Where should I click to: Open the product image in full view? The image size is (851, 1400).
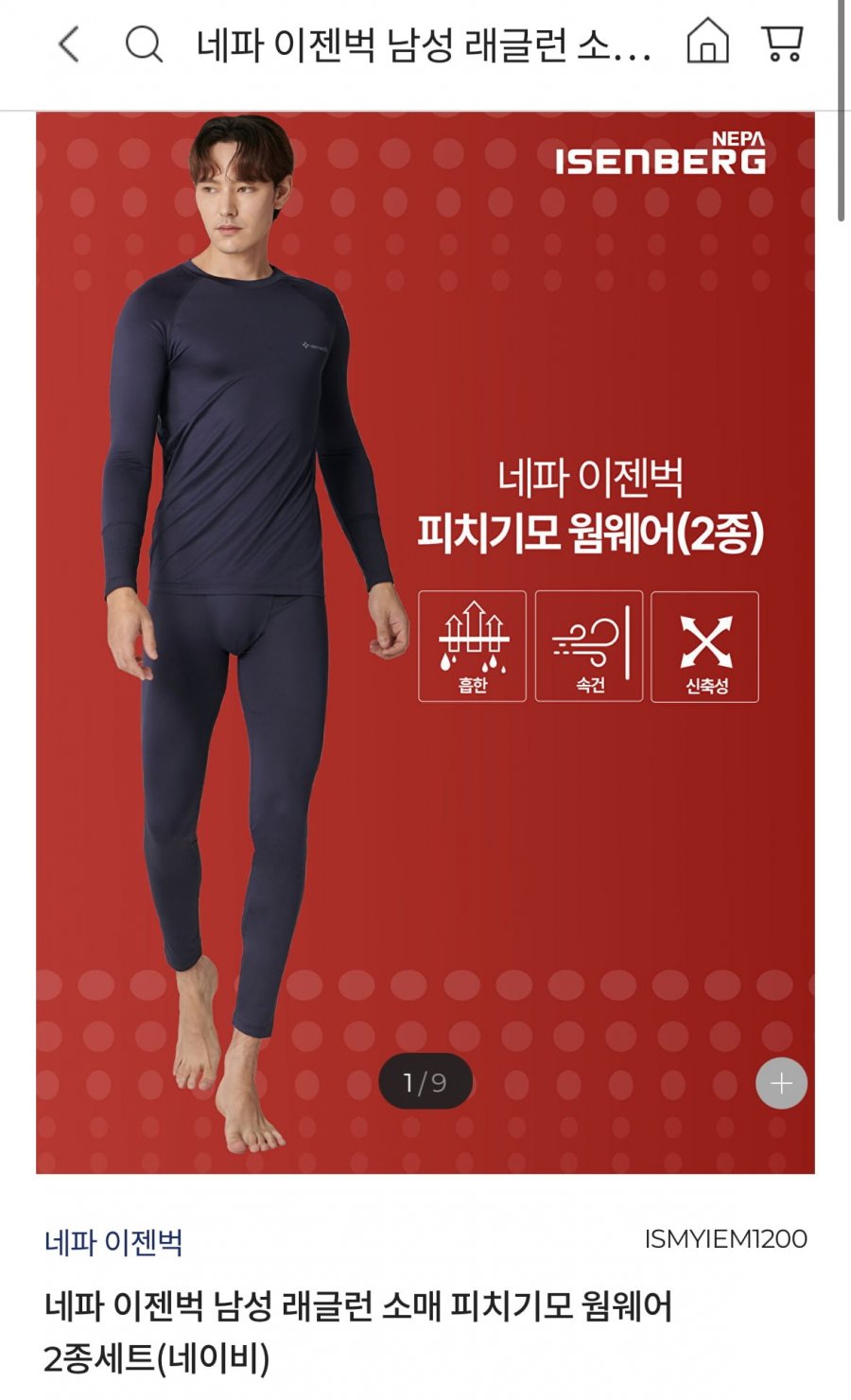[425, 643]
